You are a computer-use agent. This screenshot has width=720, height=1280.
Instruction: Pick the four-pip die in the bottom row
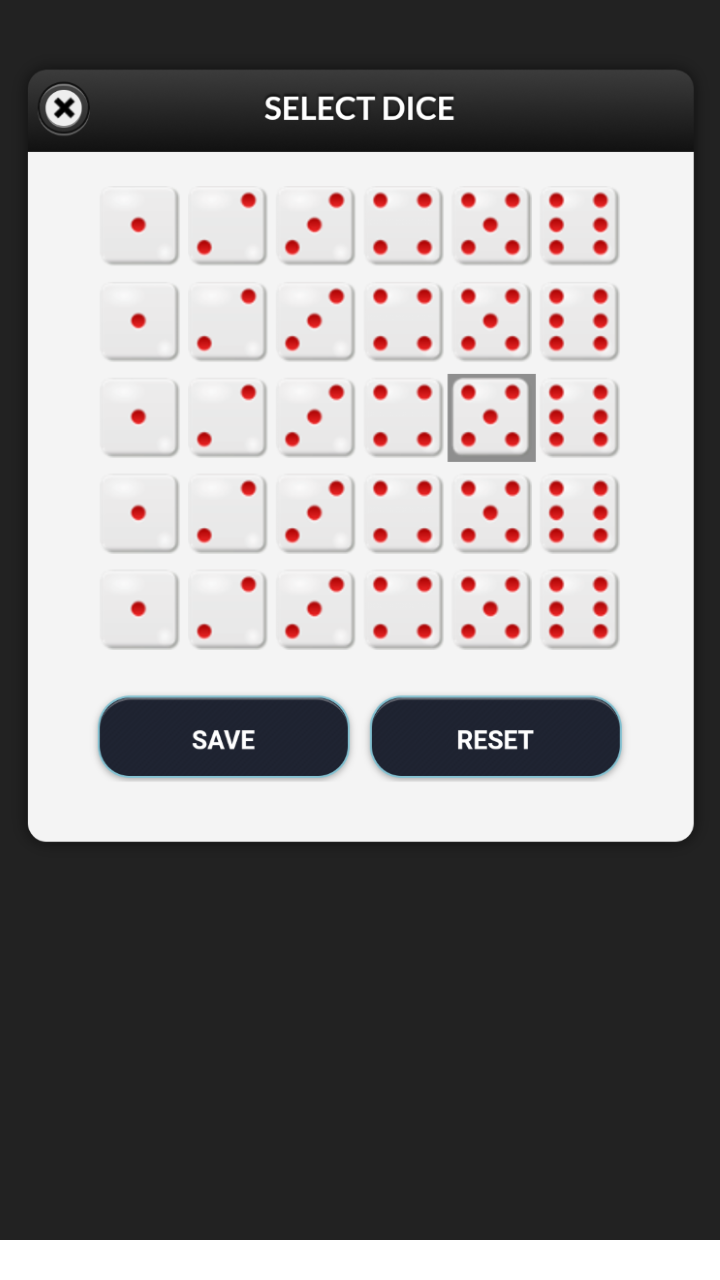pos(402,609)
